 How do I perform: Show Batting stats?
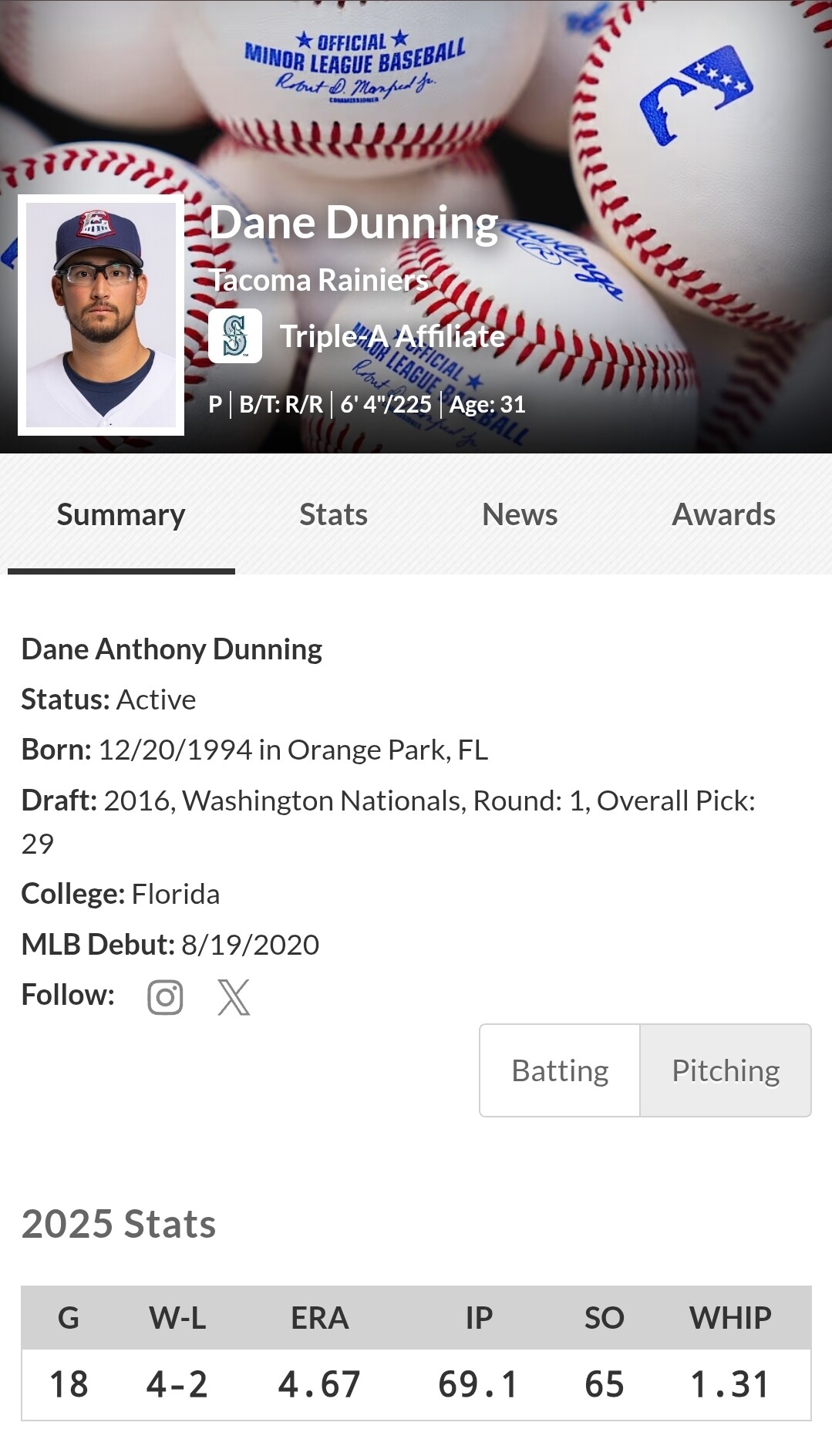[560, 1070]
